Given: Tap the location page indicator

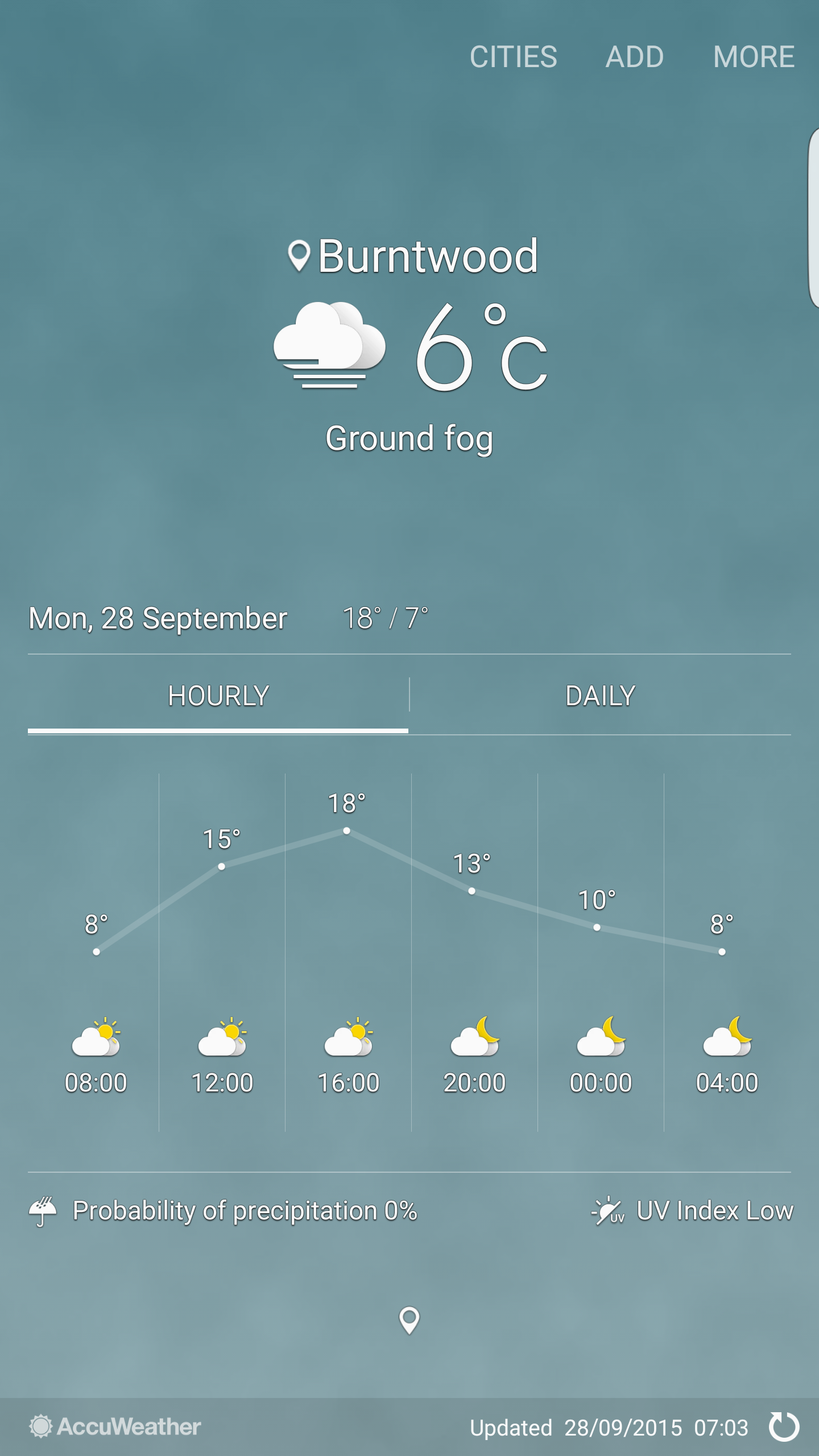Looking at the screenshot, I should [409, 1321].
